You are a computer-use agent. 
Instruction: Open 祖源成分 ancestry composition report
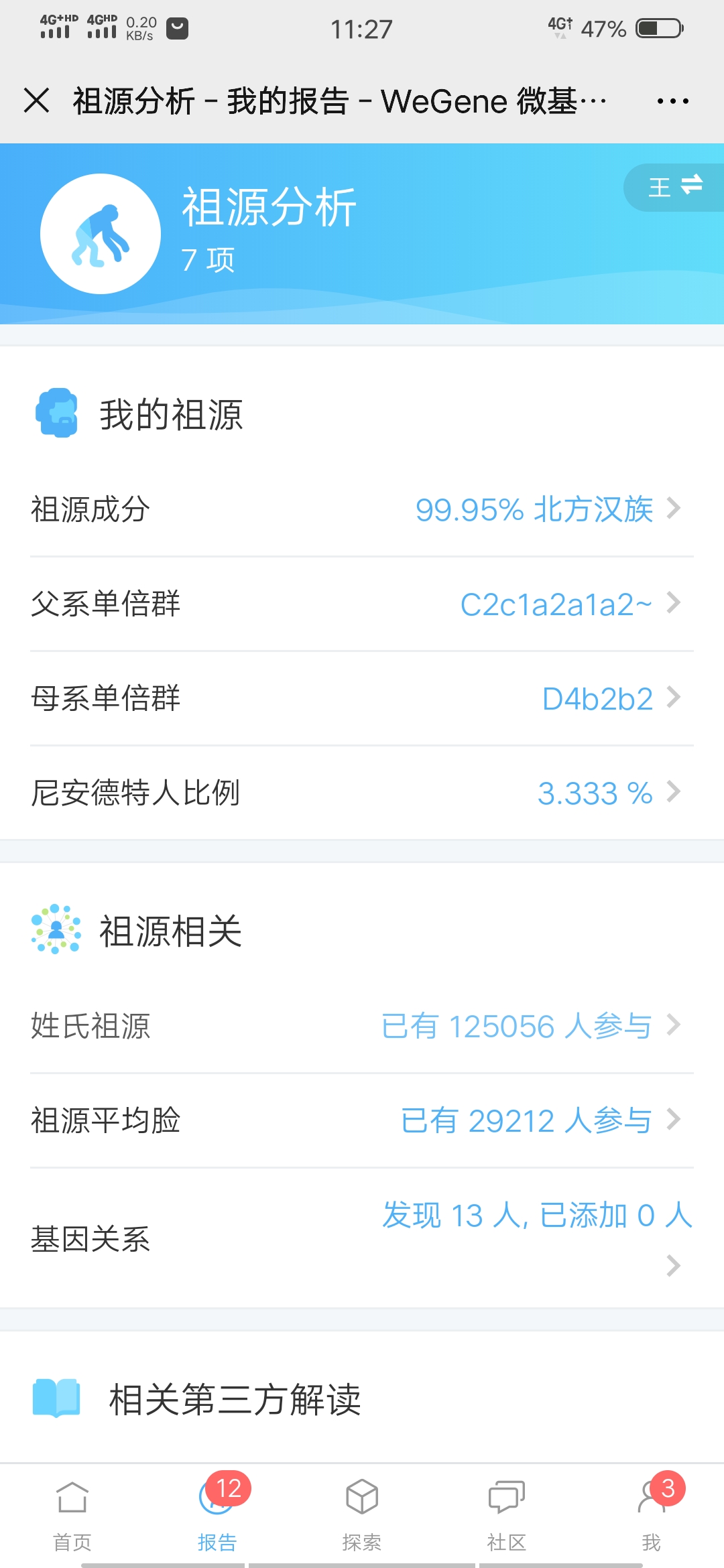(362, 509)
